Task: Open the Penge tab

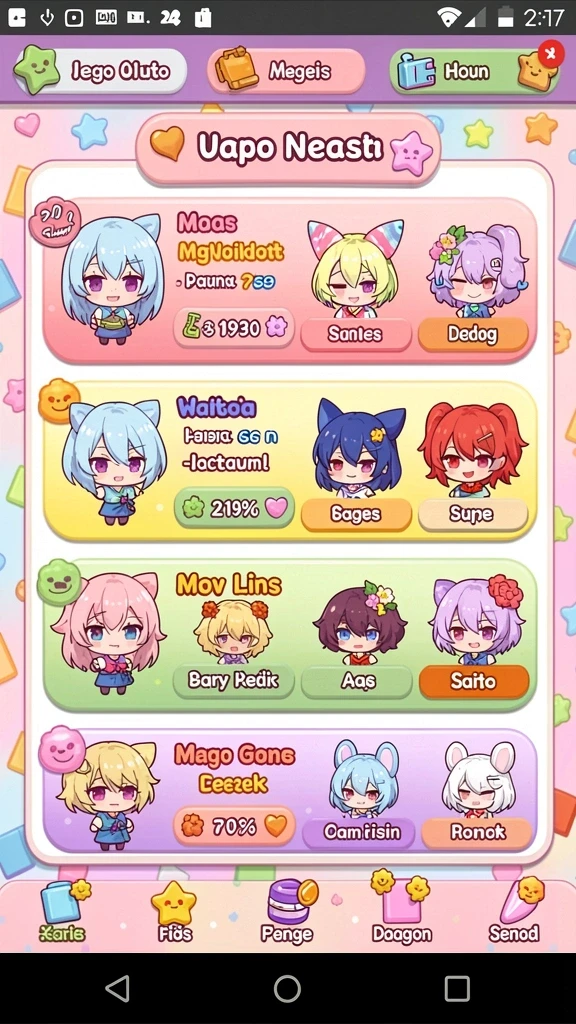Action: (287, 911)
